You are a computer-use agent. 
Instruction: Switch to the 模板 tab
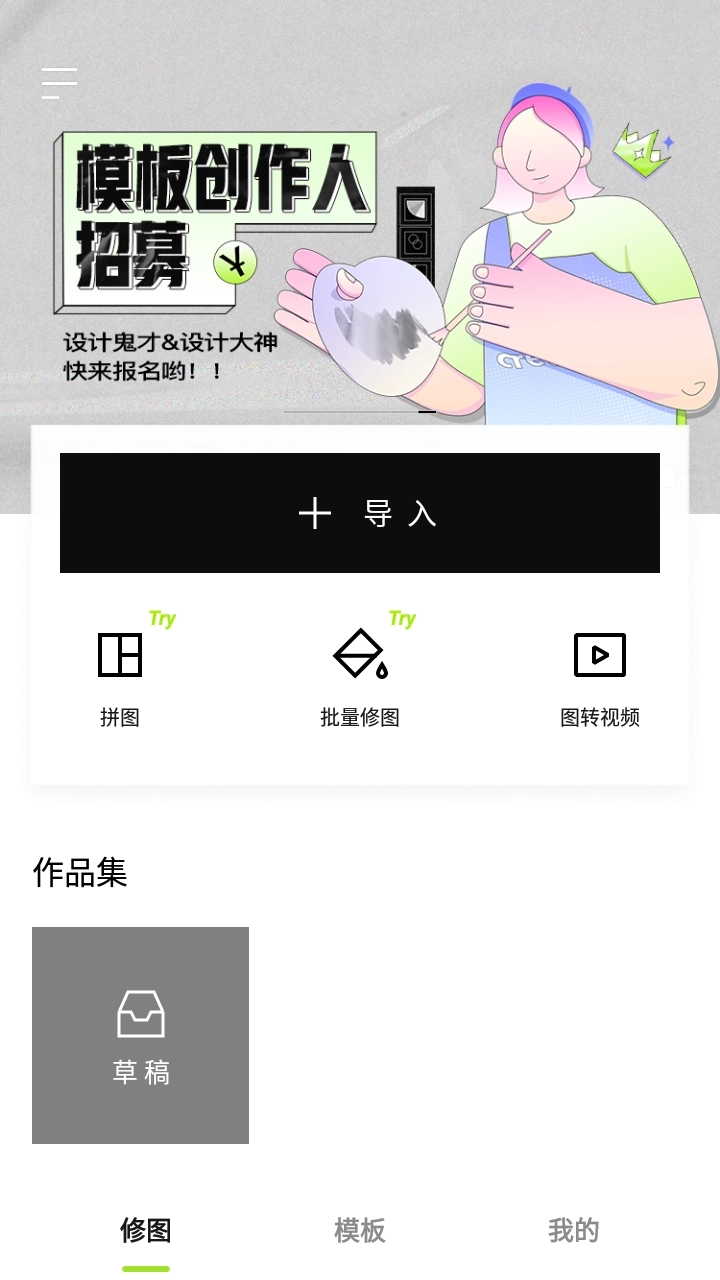[x=360, y=1231]
